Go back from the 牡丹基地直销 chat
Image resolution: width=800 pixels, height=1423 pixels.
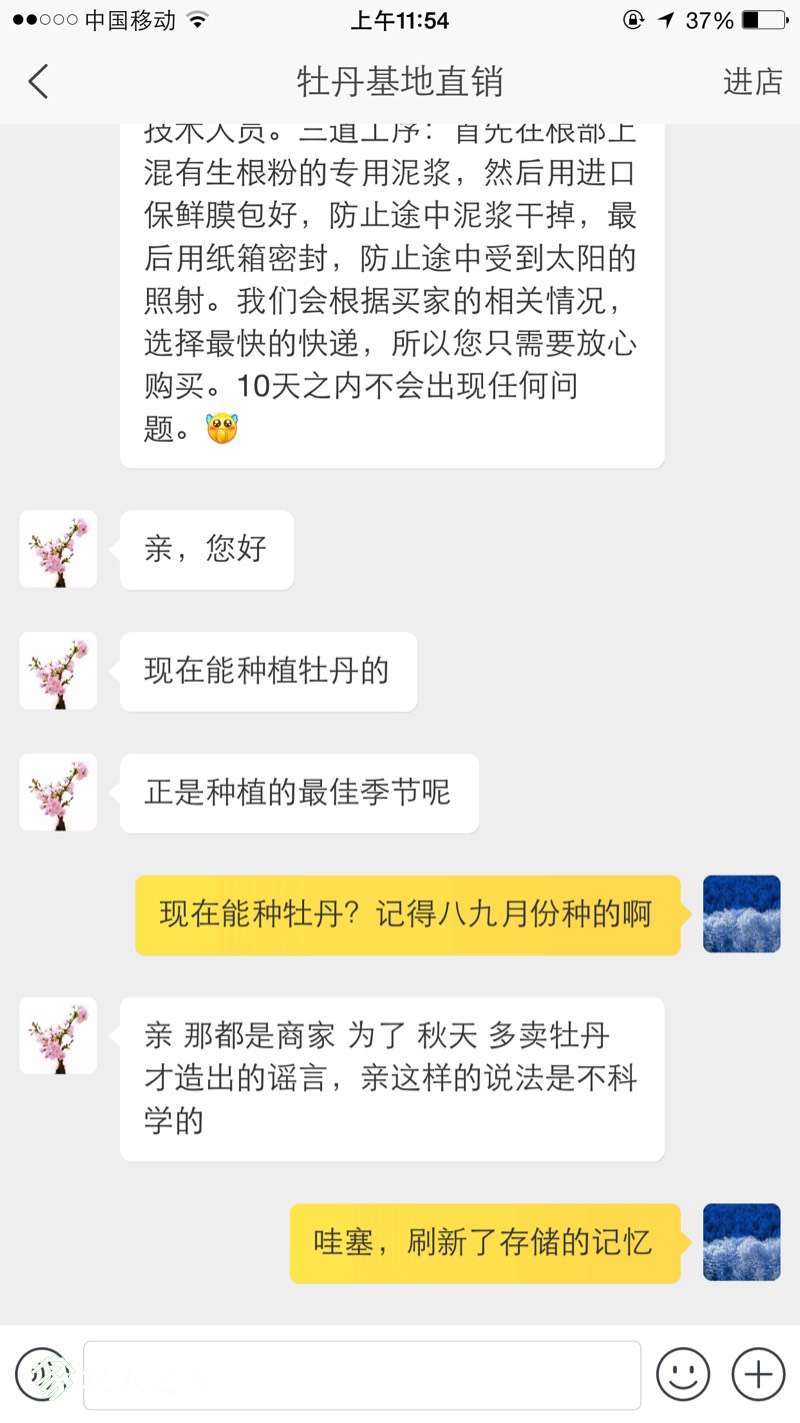(38, 81)
